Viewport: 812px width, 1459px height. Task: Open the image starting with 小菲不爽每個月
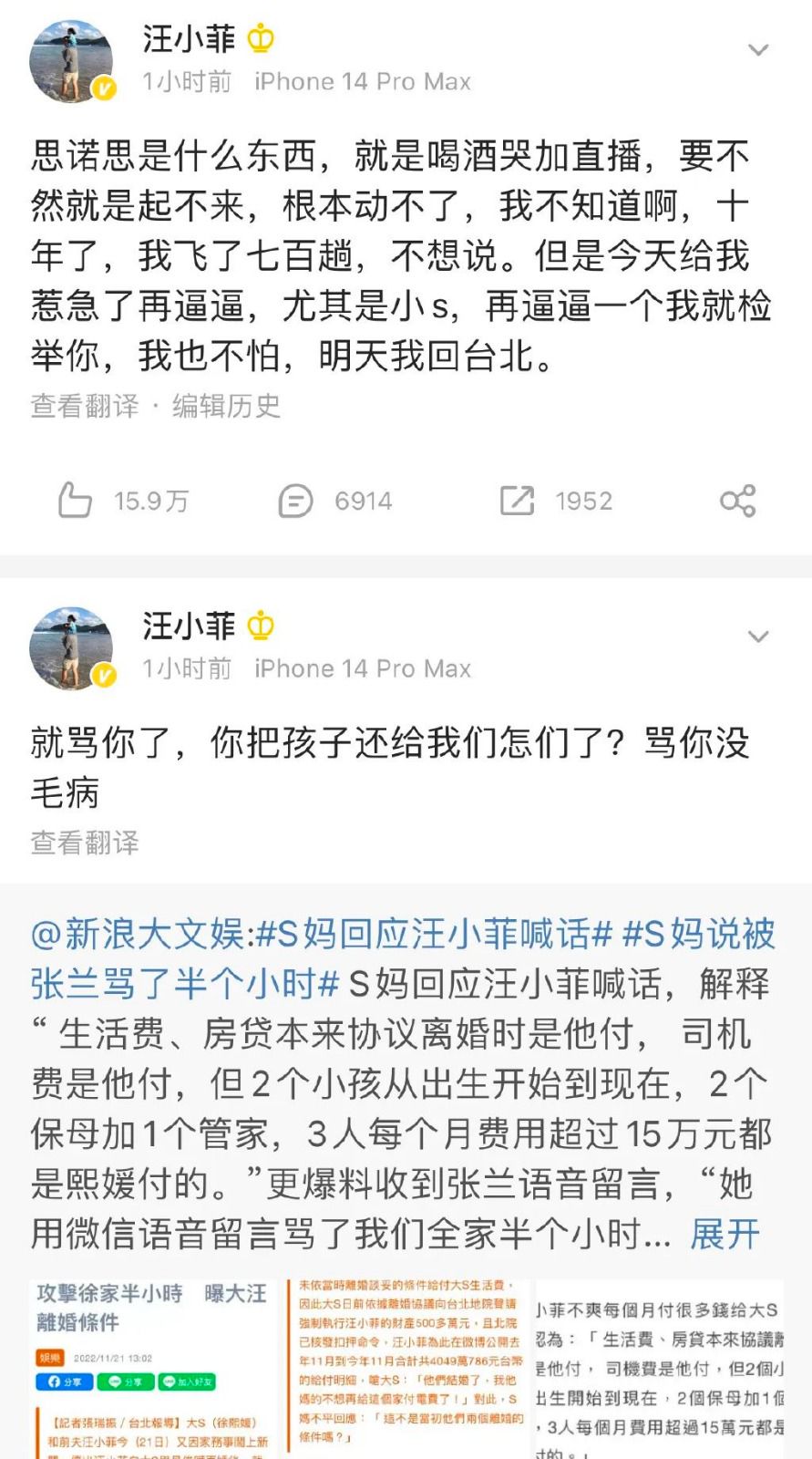point(660,1368)
